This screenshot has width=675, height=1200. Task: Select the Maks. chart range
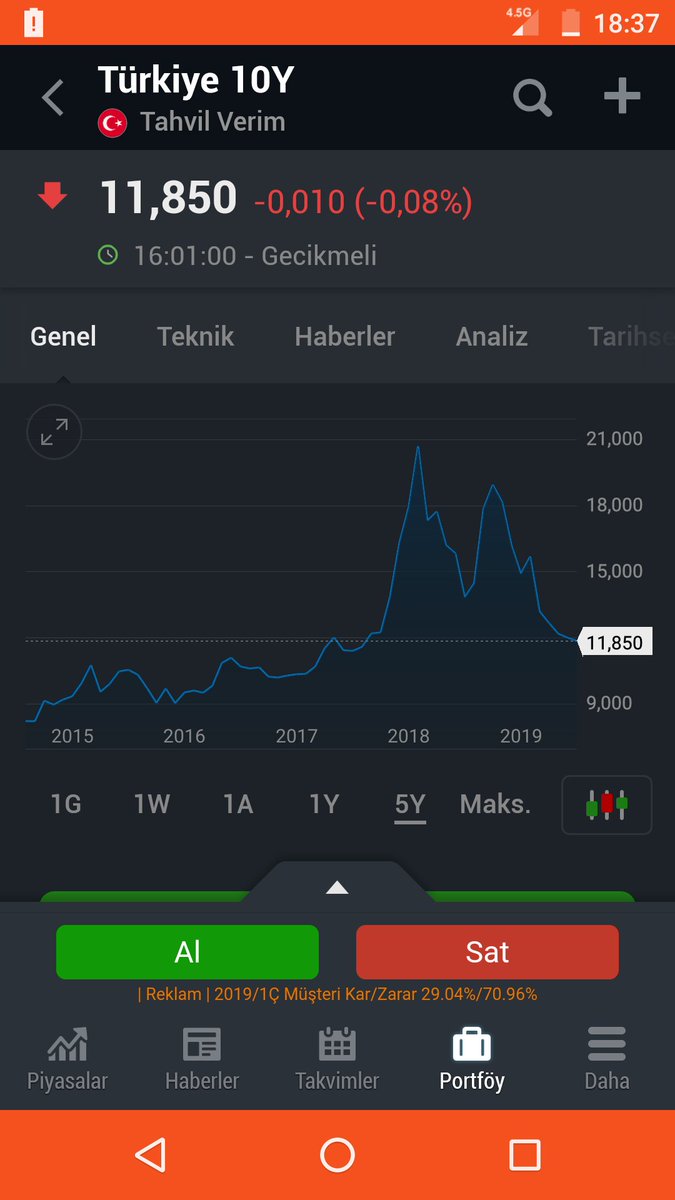(495, 804)
